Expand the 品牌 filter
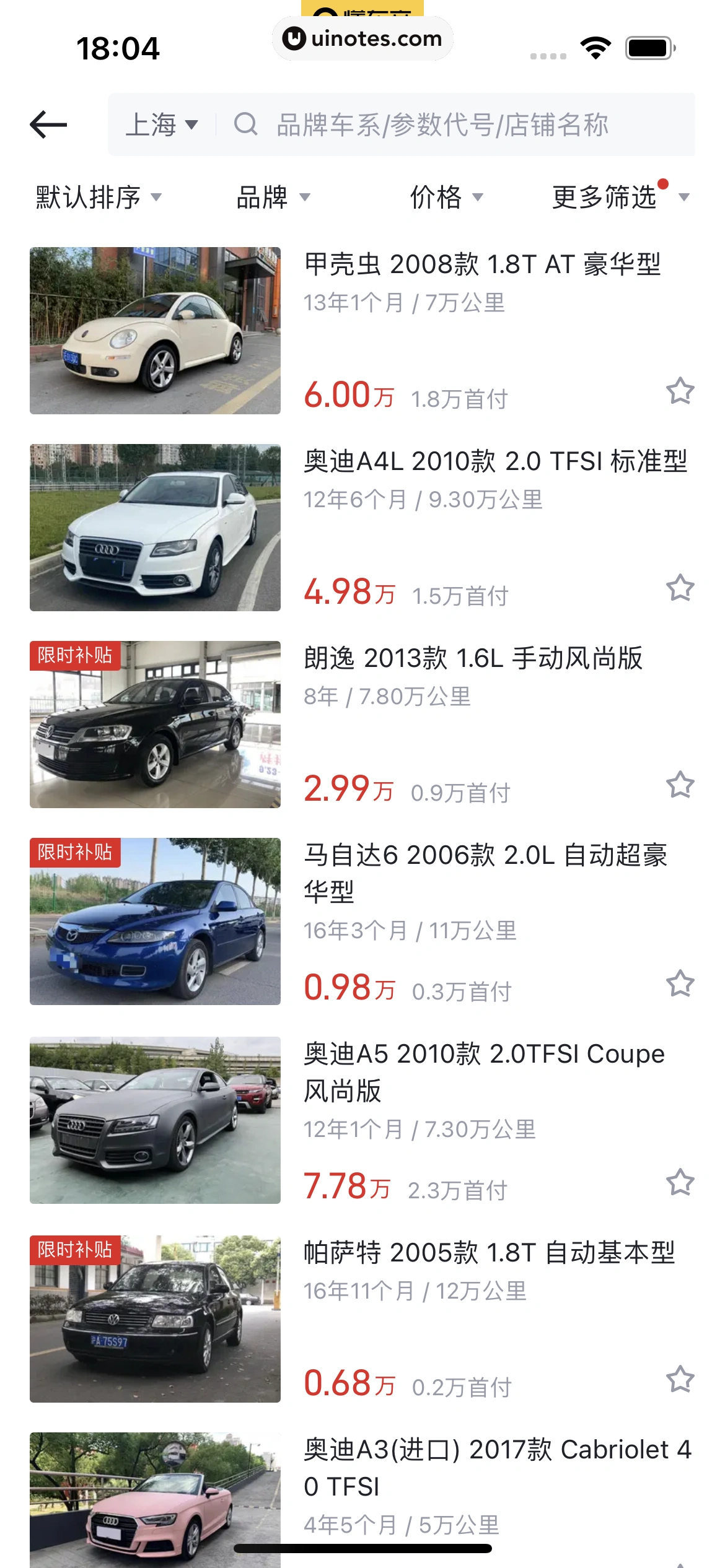 [273, 198]
